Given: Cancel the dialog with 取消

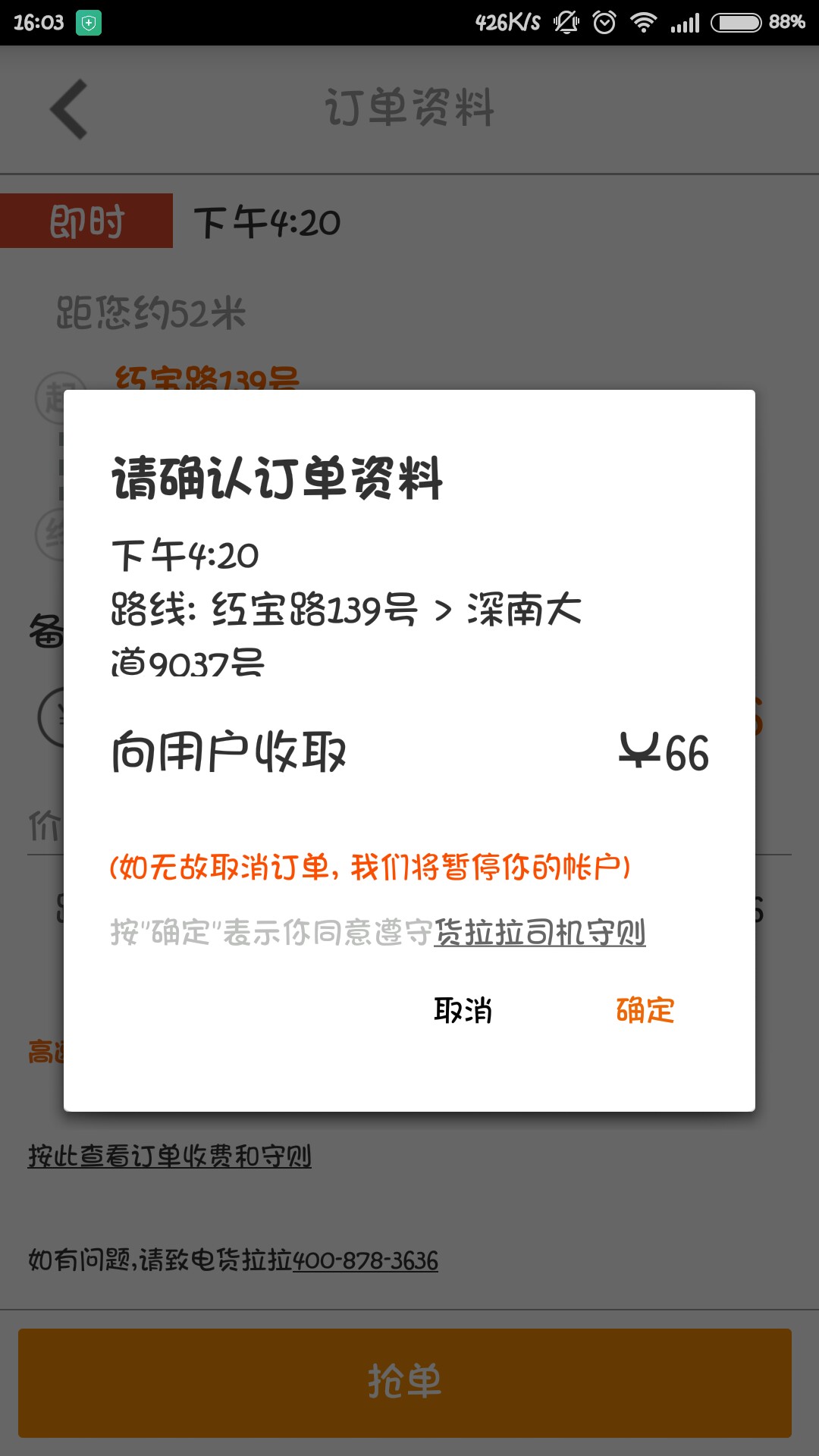Looking at the screenshot, I should tap(463, 1010).
